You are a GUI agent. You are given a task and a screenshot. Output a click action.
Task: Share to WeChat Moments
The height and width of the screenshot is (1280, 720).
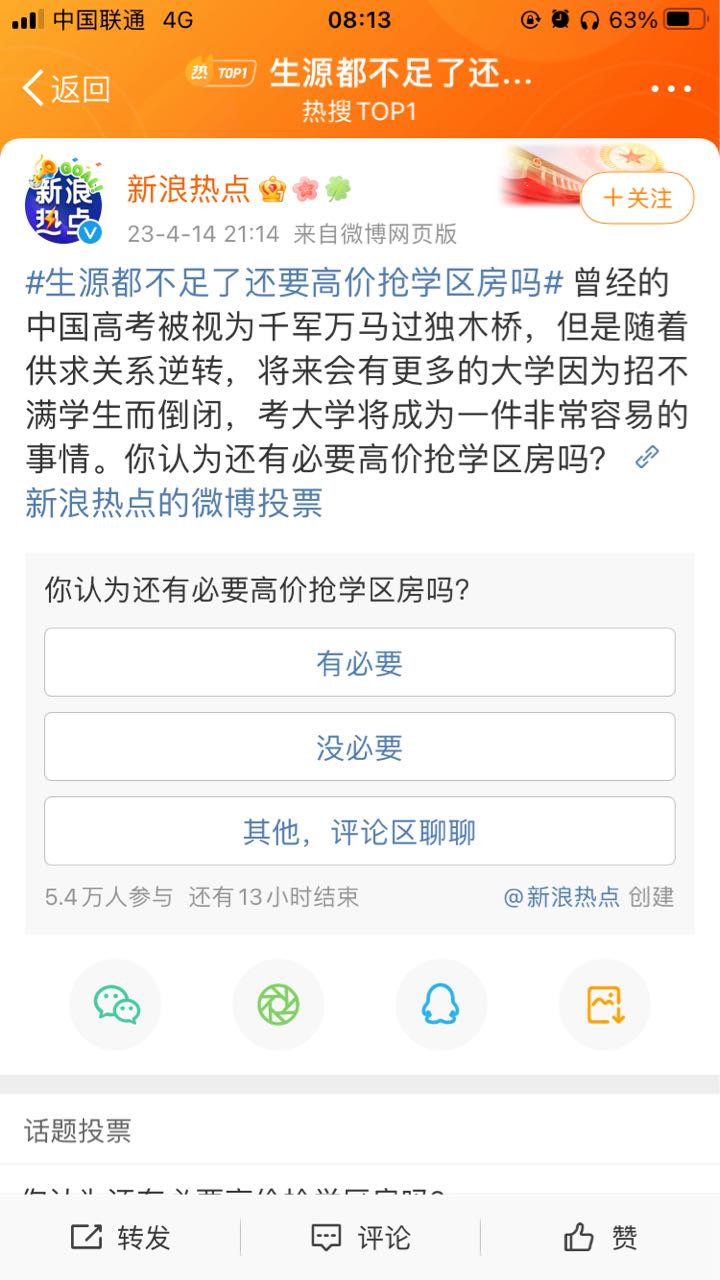[x=278, y=1005]
